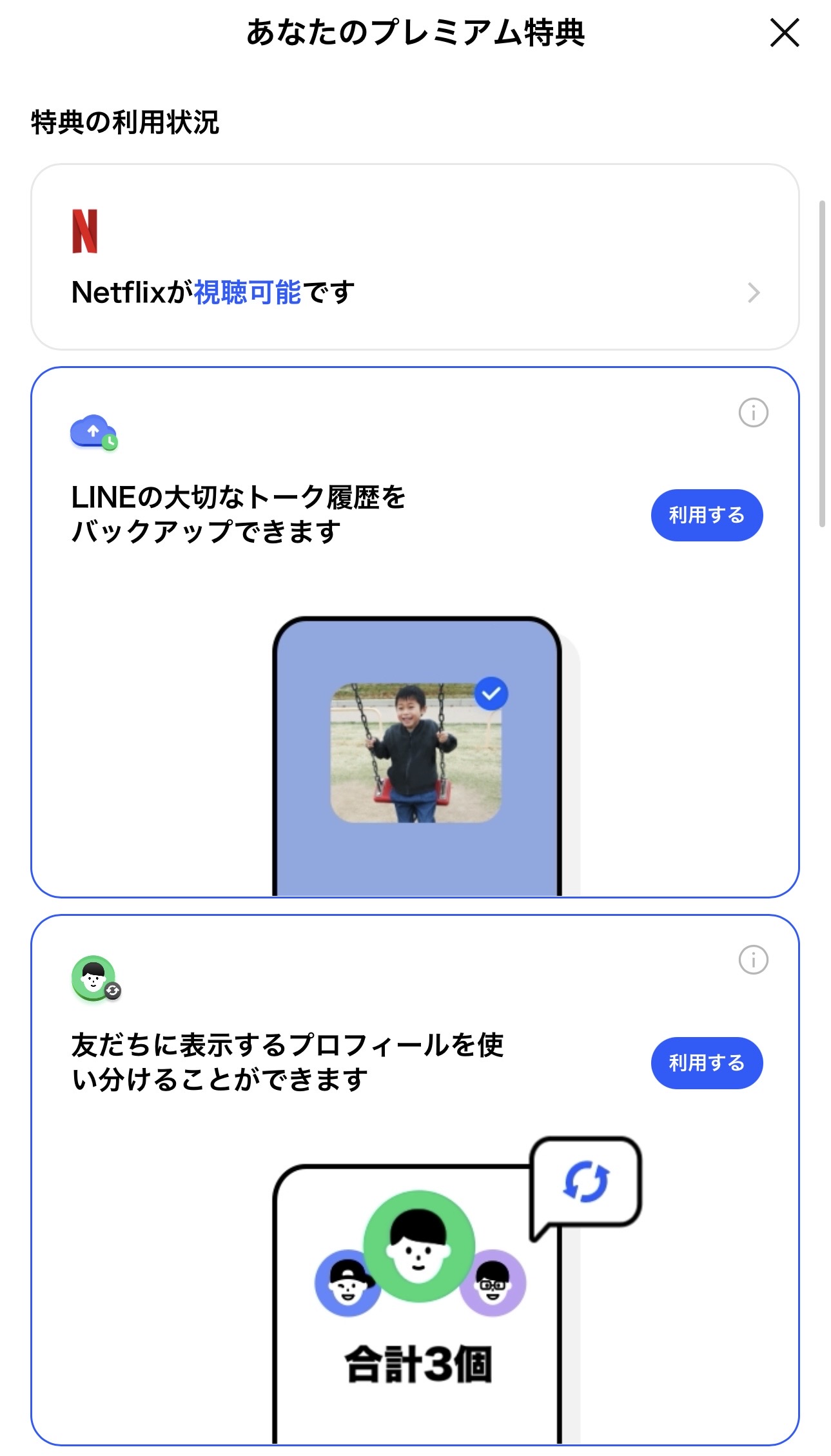This screenshot has width=831, height=1456.
Task: Tap 利用する for talk history backup
Action: (707, 515)
